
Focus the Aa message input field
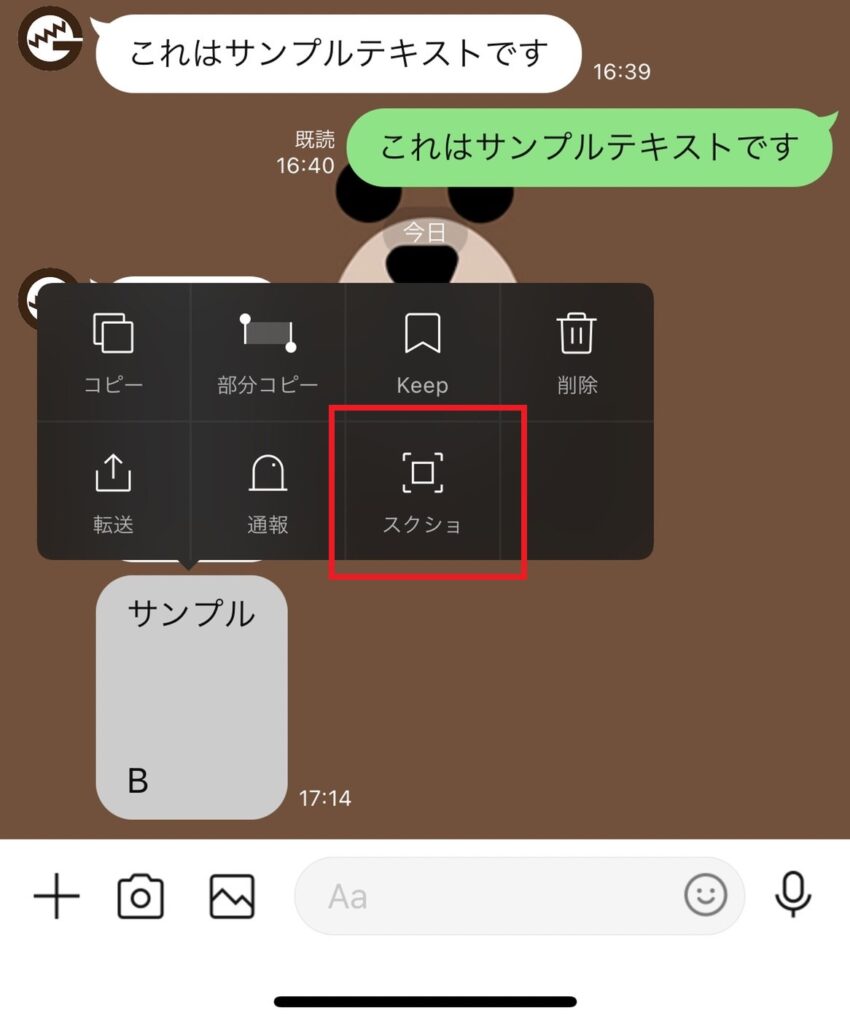click(490, 896)
